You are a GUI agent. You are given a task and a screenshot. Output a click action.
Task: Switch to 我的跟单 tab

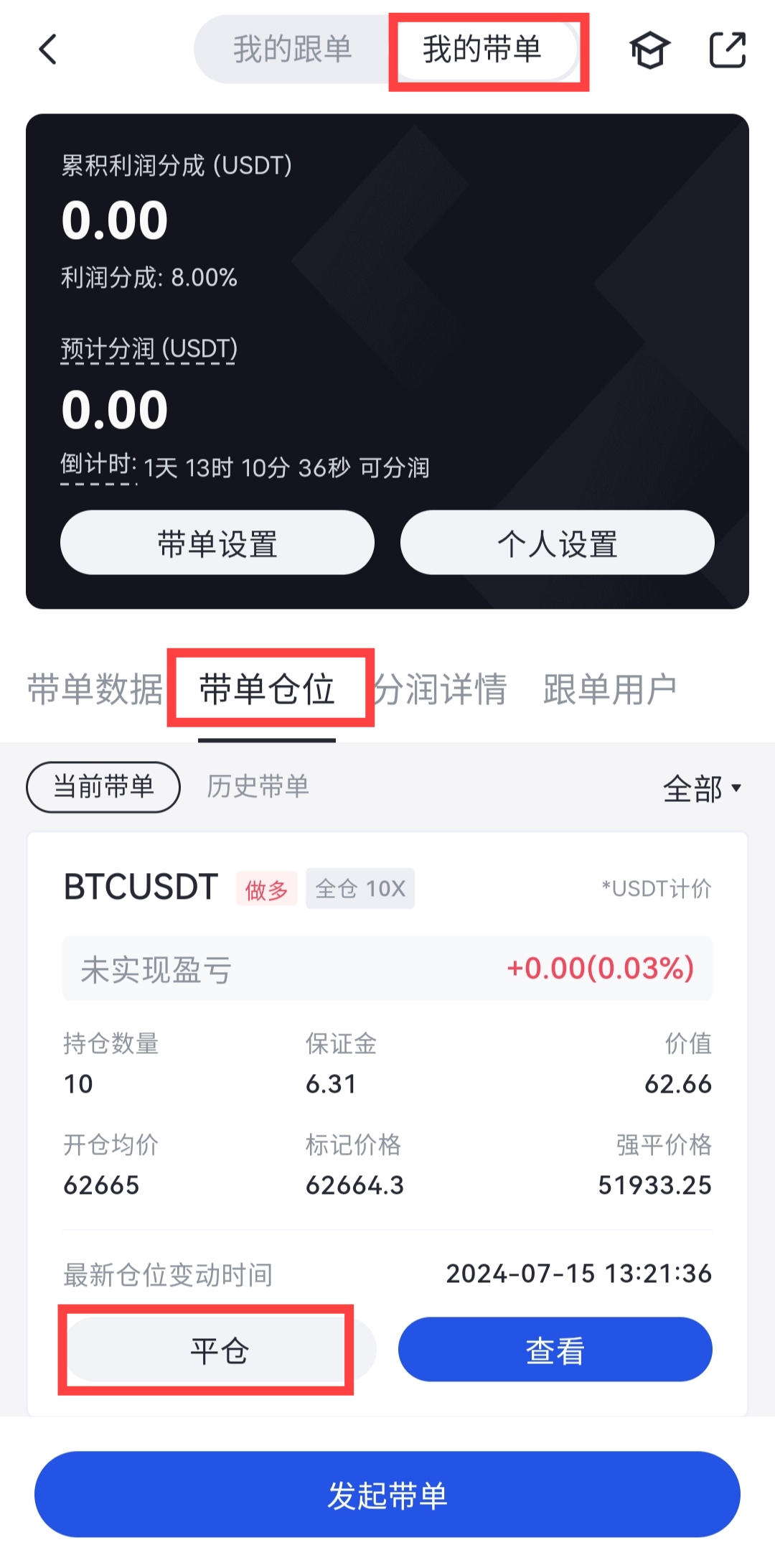click(x=293, y=50)
